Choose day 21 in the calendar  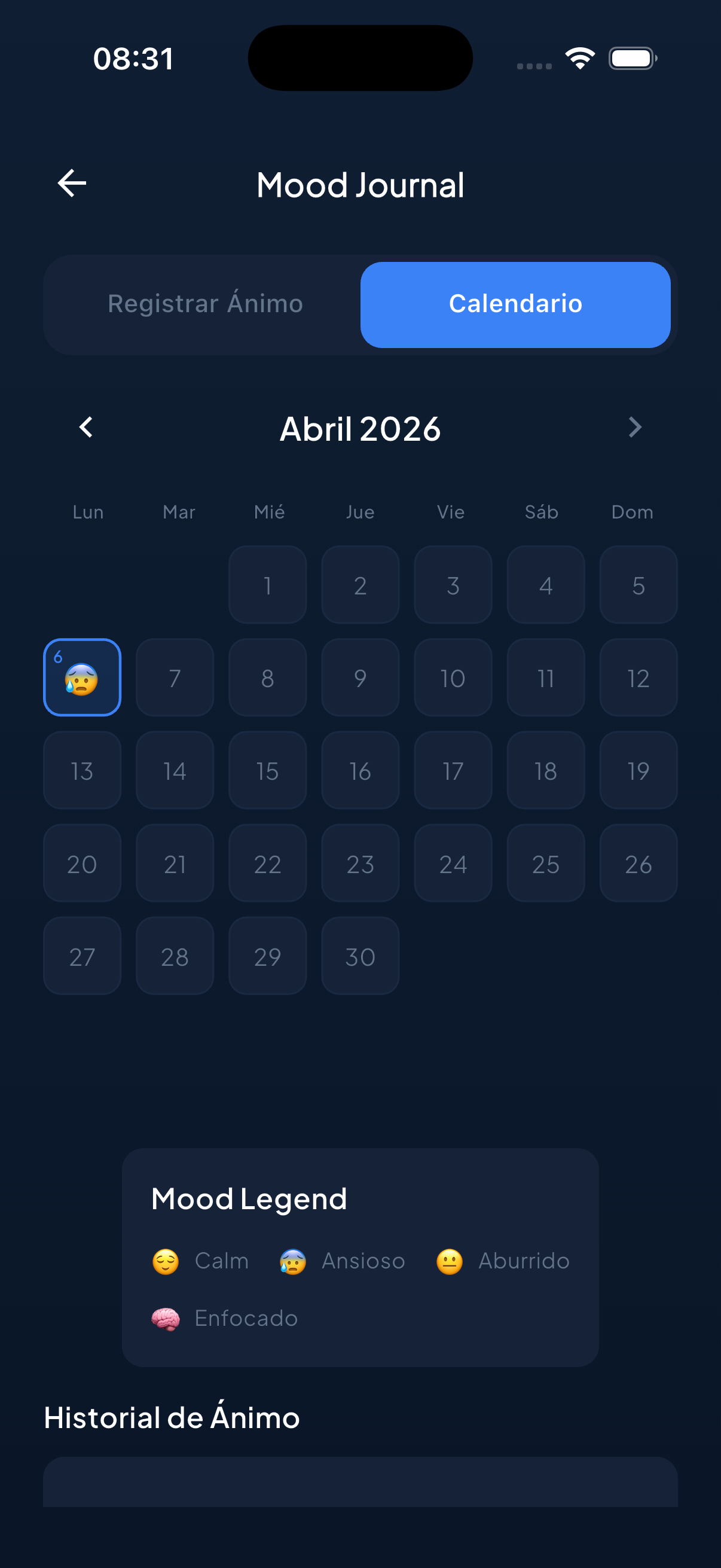coord(175,863)
